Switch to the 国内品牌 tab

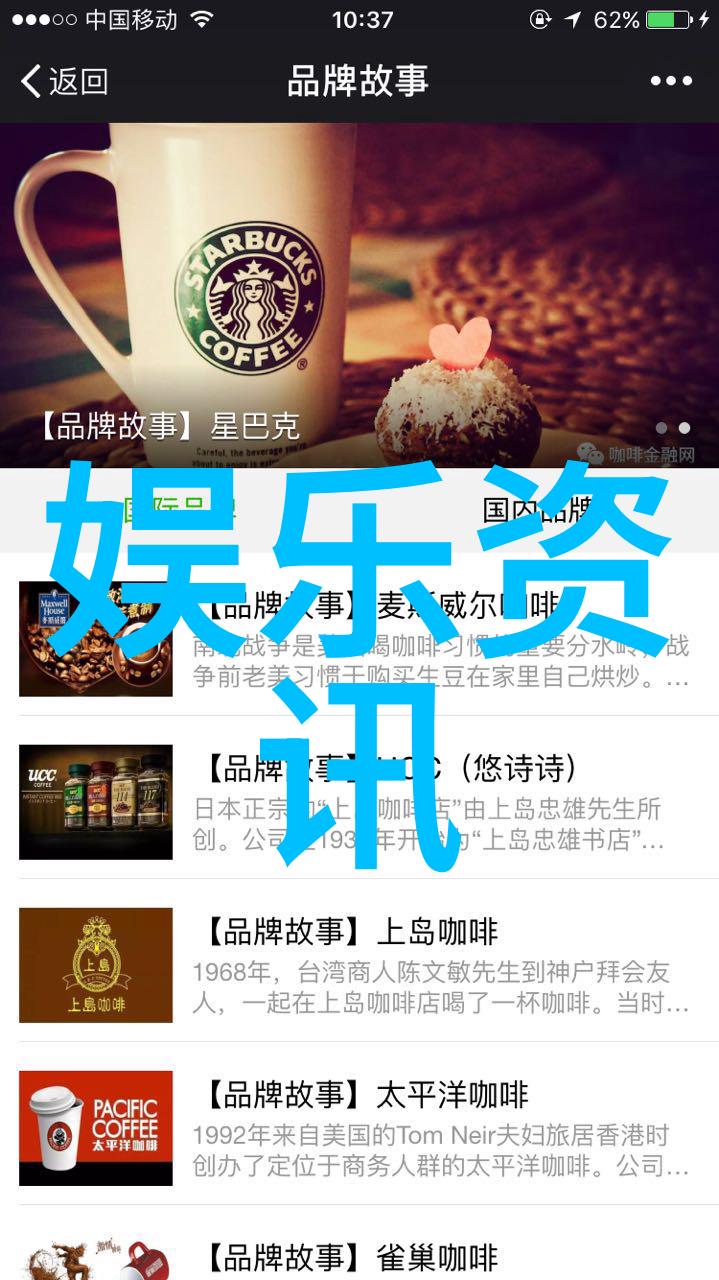coord(538,510)
